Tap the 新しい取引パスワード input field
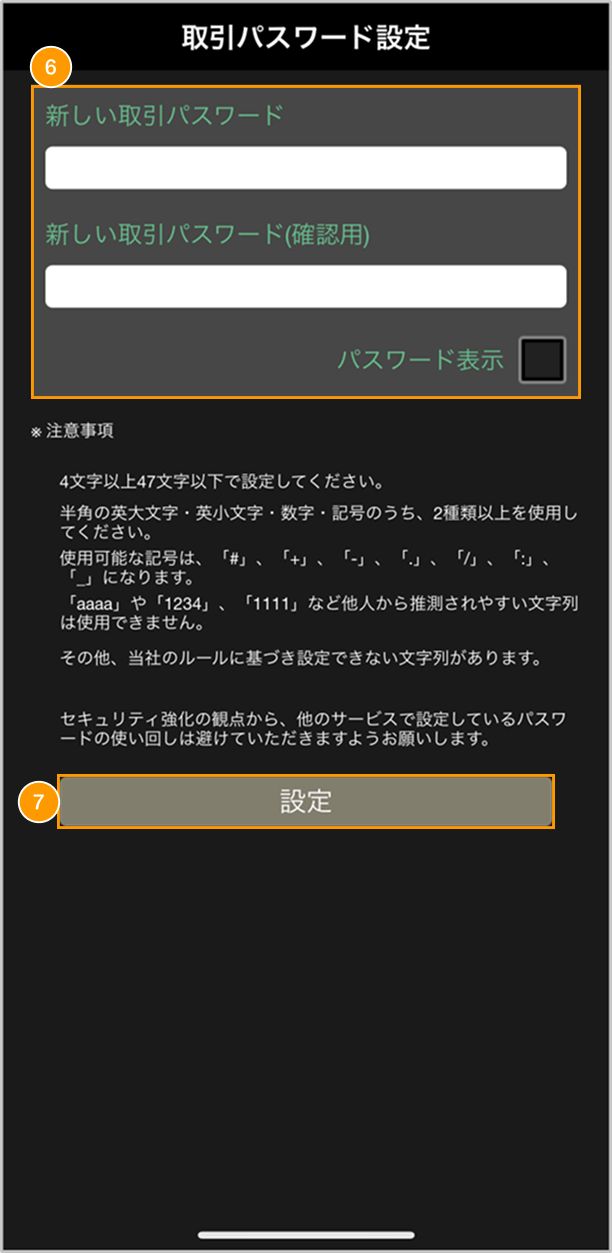The width and height of the screenshot is (612, 1253). pyautogui.click(x=305, y=168)
